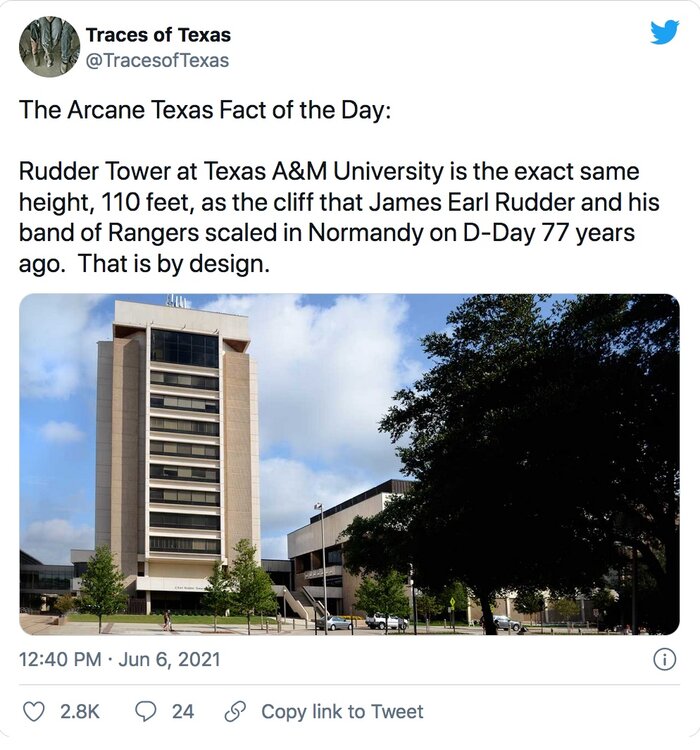The image size is (700, 750).
Task: Open the @TracesofTexas handle link
Action: click(157, 61)
